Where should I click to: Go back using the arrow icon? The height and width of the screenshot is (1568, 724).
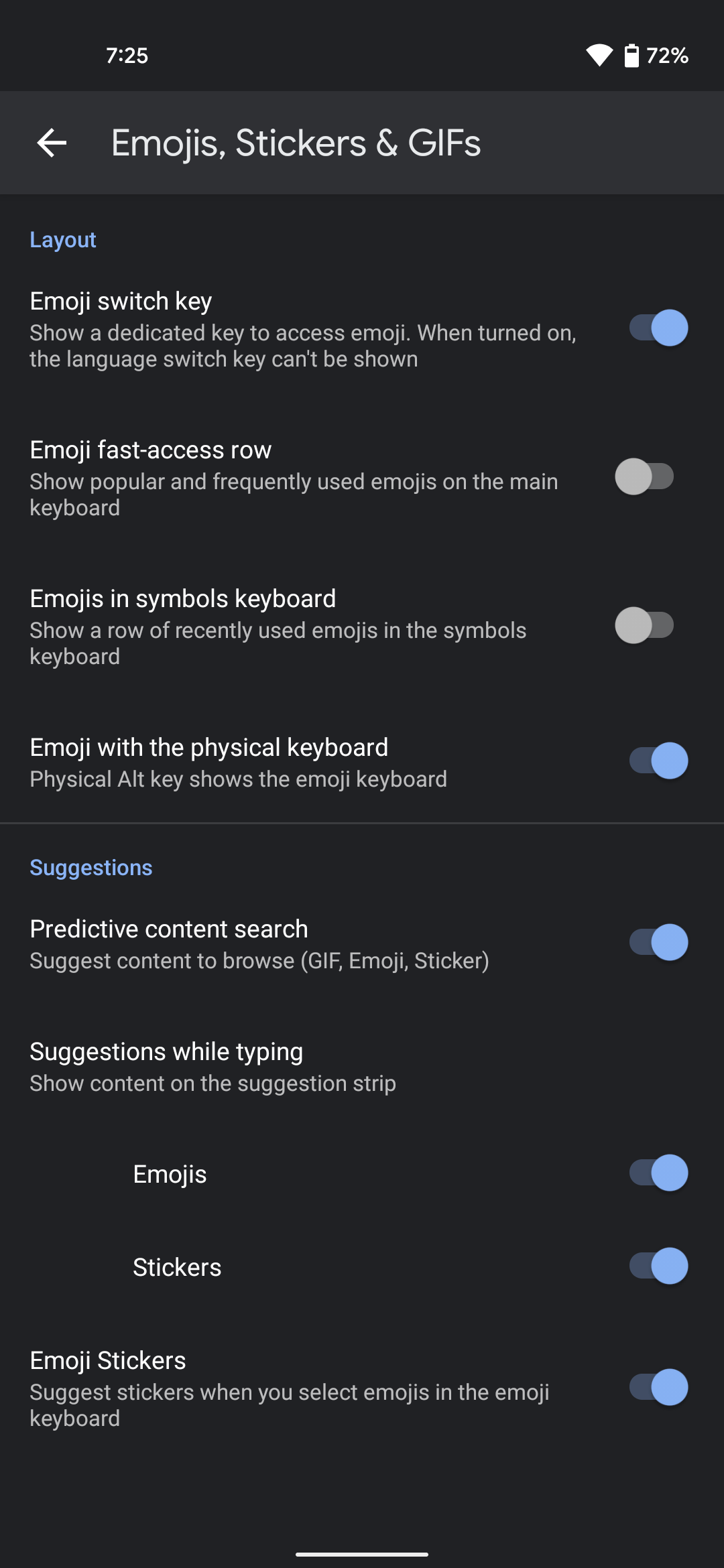click(52, 143)
